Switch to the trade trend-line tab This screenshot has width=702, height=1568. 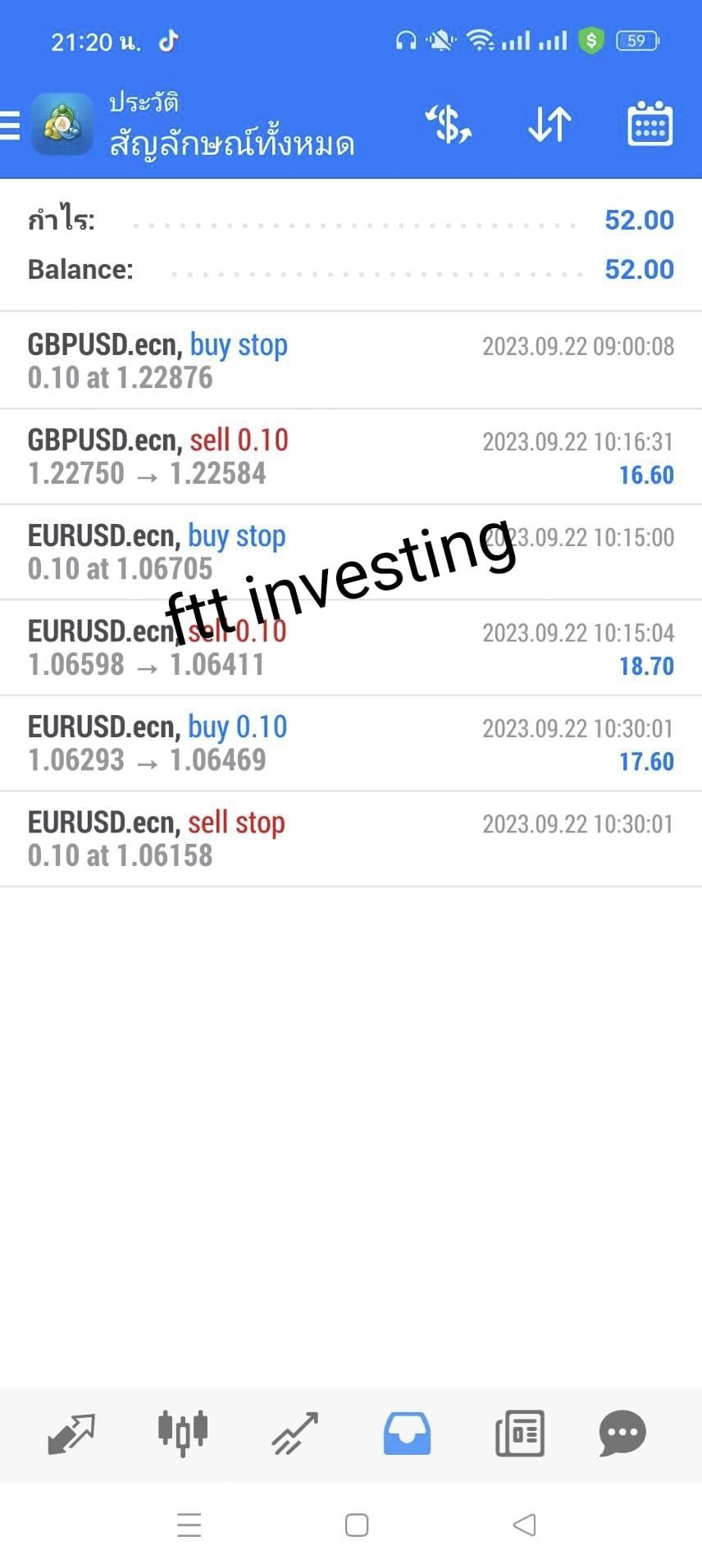pyautogui.click(x=294, y=1434)
